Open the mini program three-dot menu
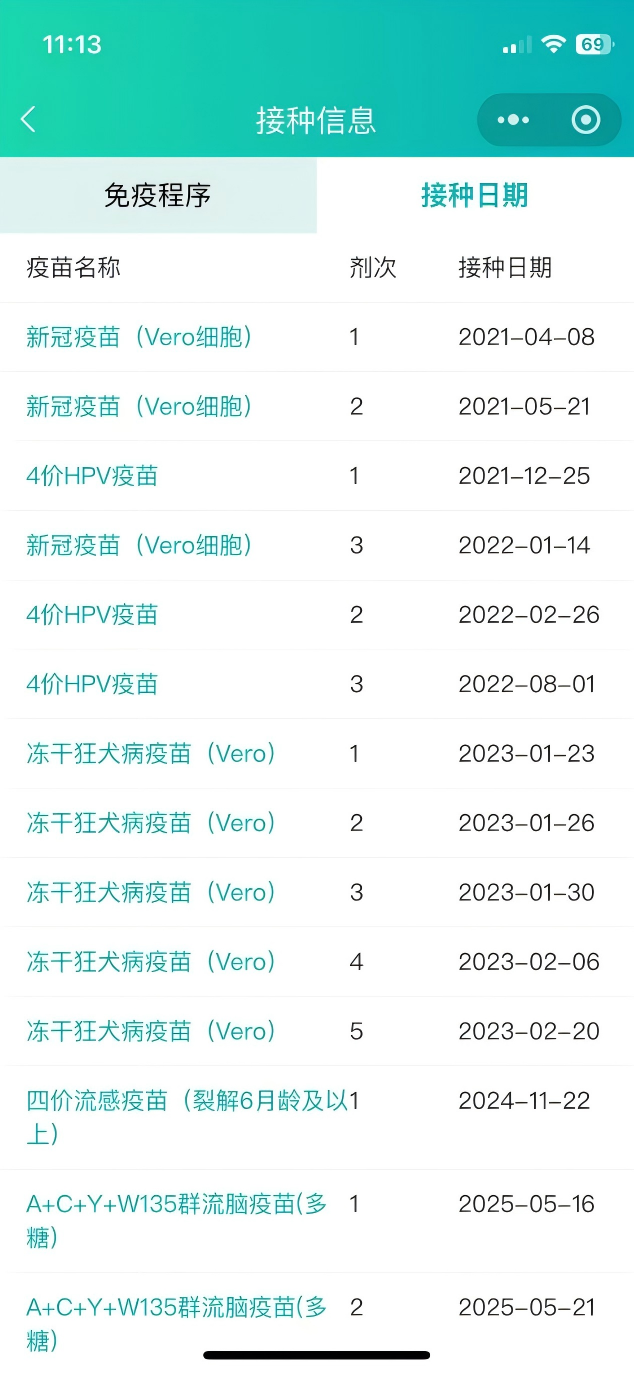Screen dimensions: 634x1374 point(513,120)
